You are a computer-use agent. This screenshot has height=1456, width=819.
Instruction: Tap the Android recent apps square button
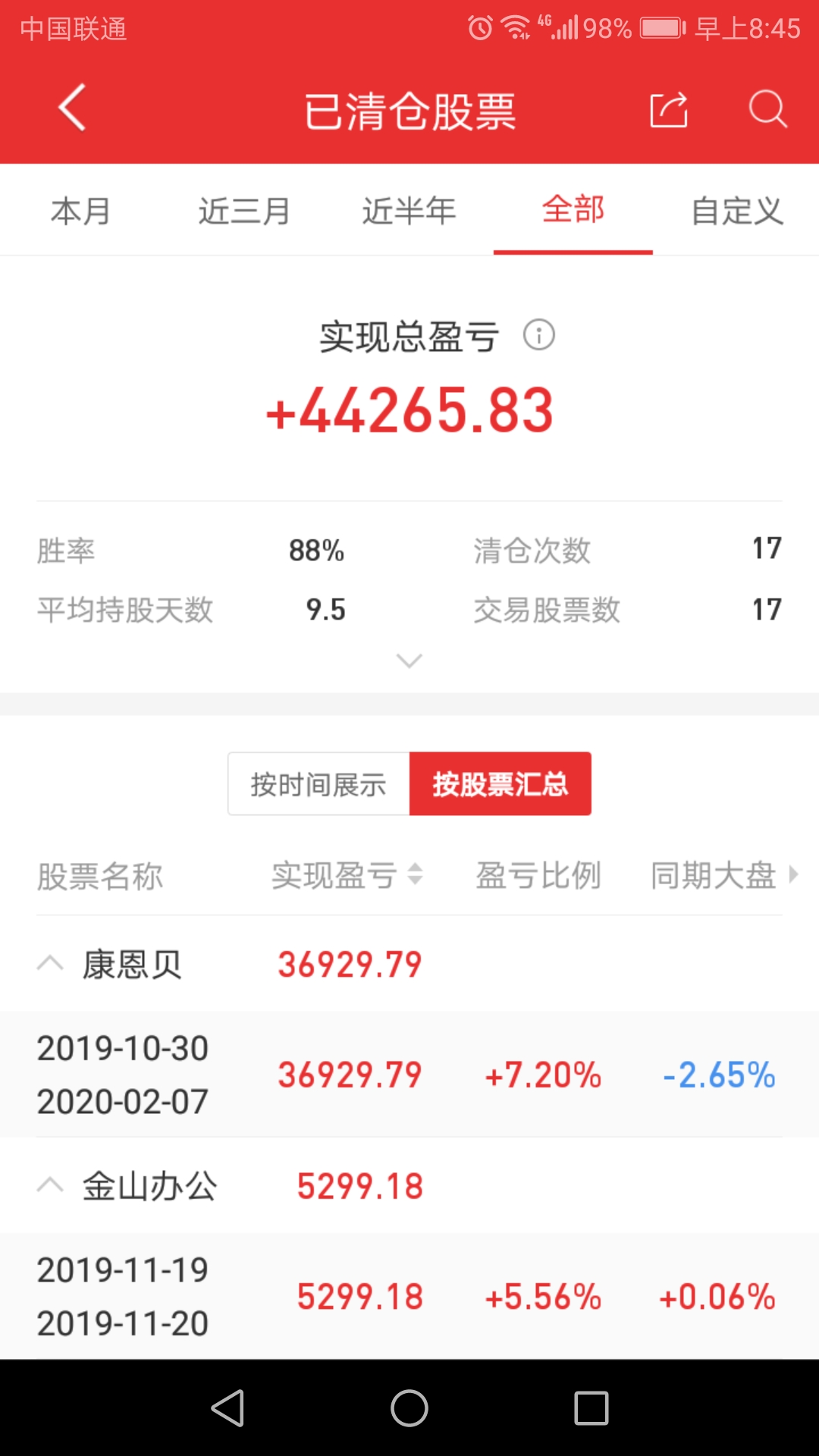point(590,1409)
